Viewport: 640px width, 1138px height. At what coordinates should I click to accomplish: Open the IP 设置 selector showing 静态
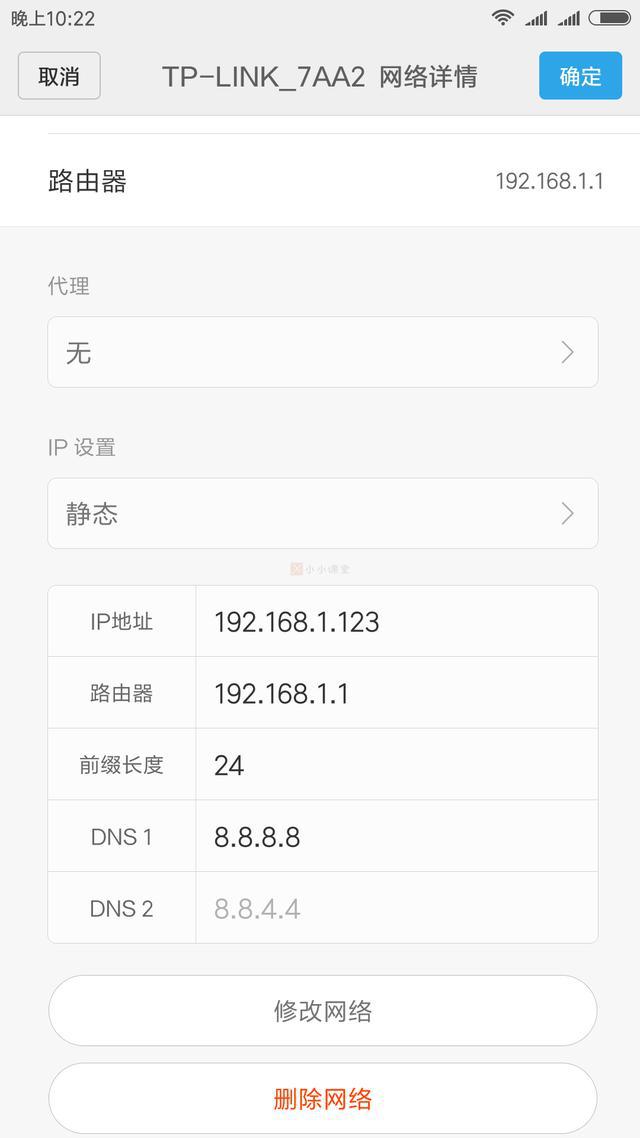pos(322,513)
